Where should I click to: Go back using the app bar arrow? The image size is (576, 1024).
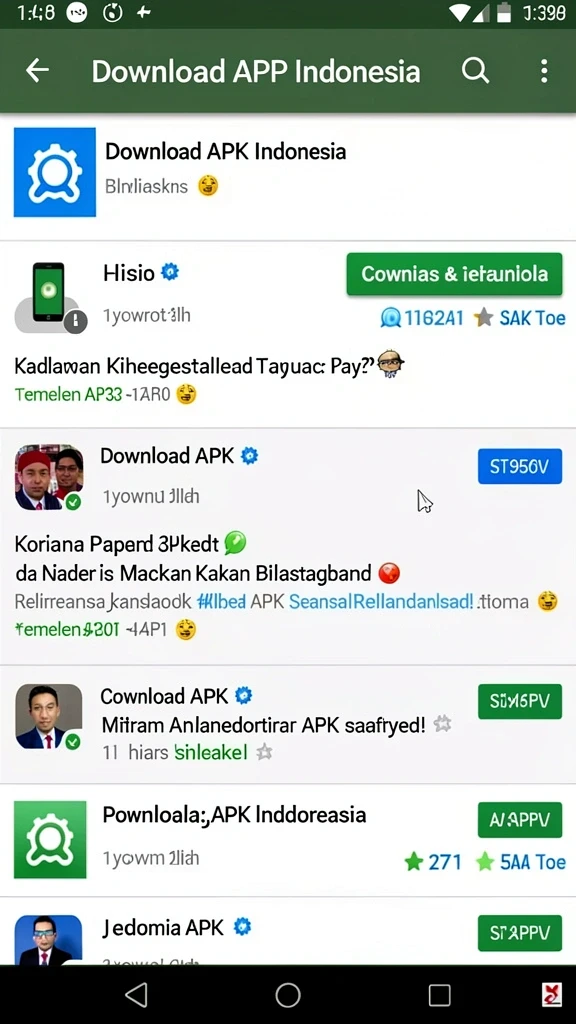coord(37,71)
